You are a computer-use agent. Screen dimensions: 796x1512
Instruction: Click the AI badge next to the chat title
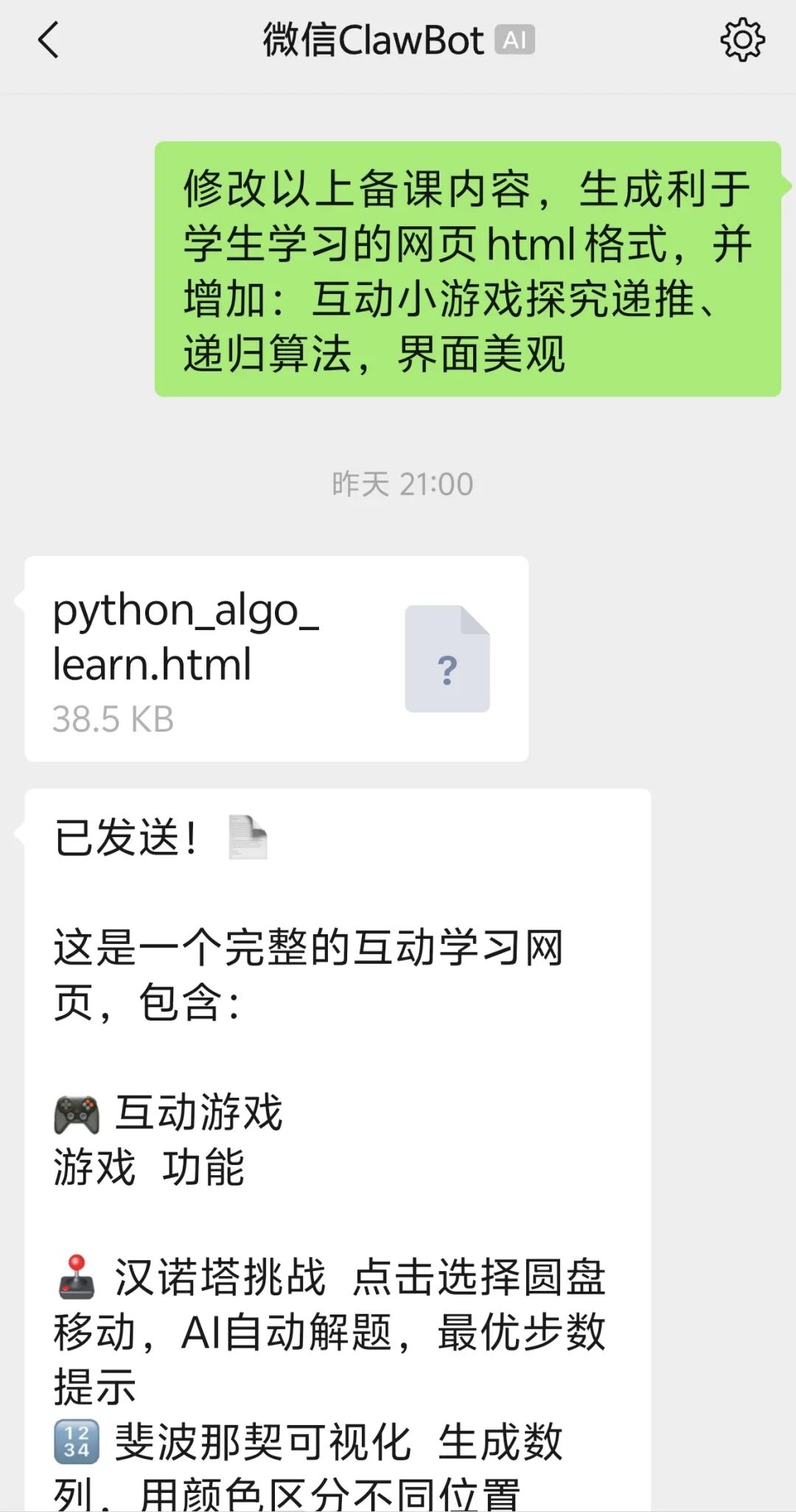pyautogui.click(x=514, y=41)
